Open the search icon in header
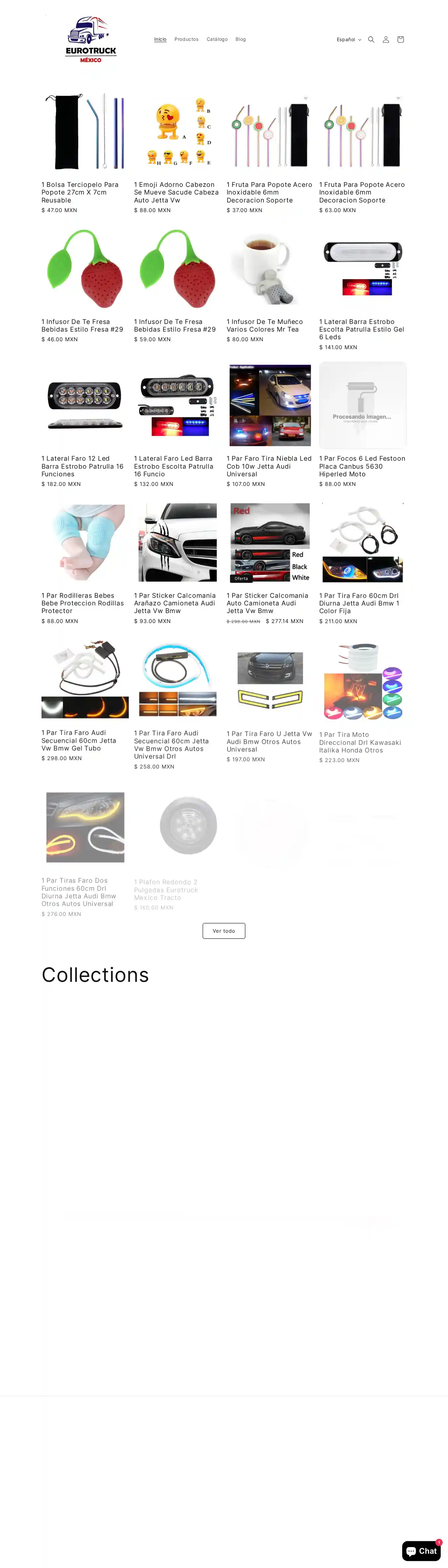448x1568 pixels. [371, 39]
